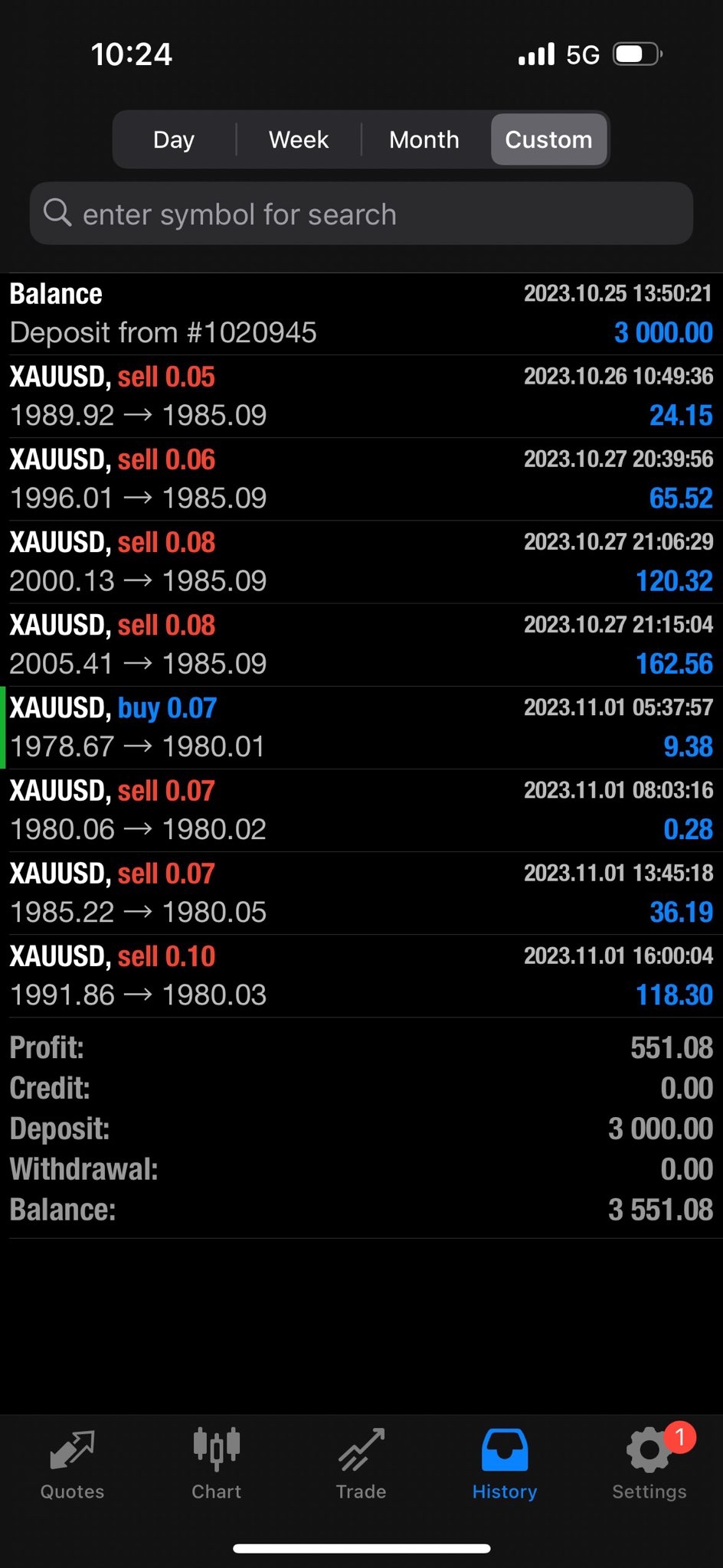
Task: Choose the Custom period filter
Action: point(548,139)
